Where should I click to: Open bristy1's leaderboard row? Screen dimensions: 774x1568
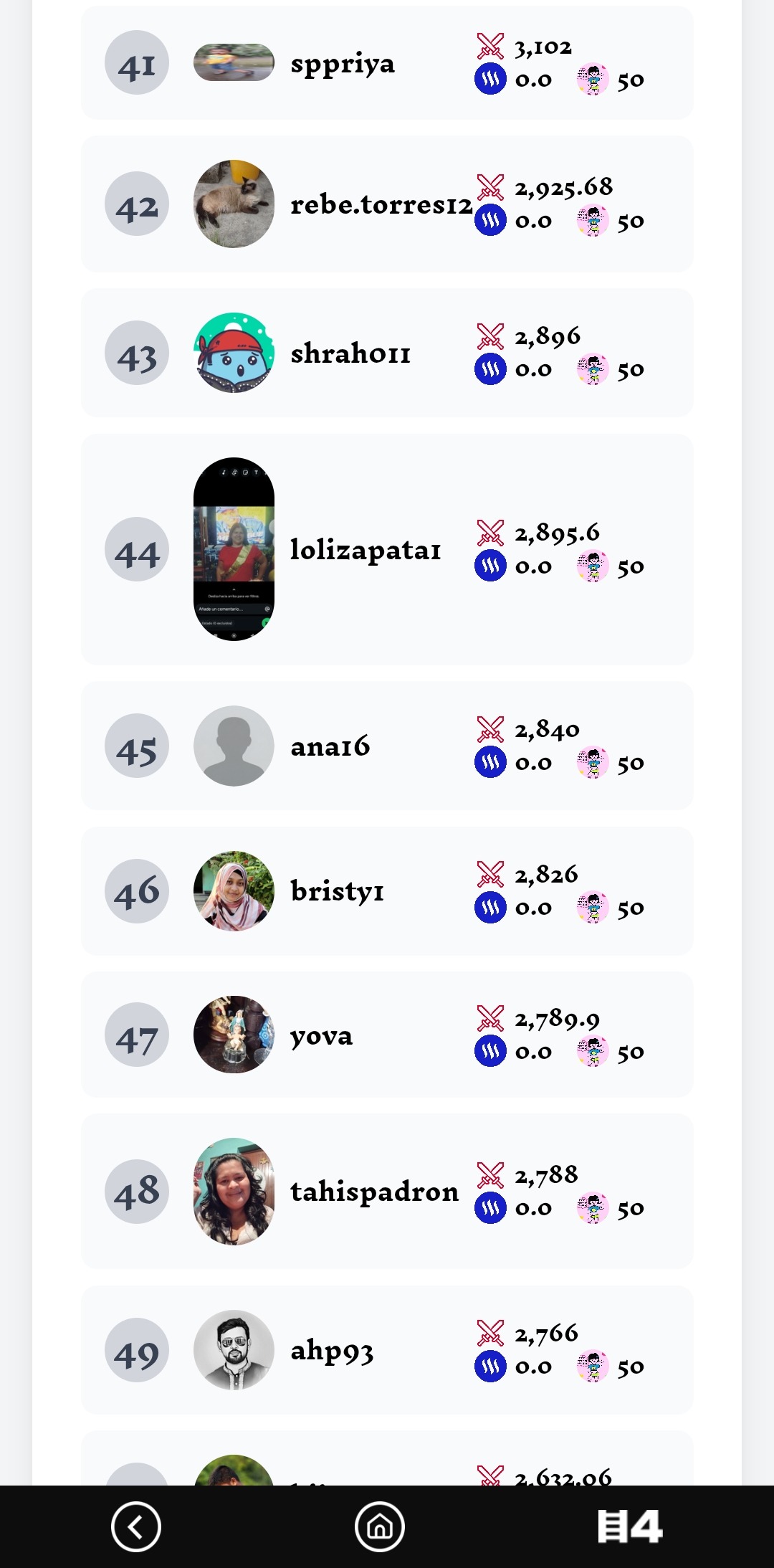coord(387,891)
